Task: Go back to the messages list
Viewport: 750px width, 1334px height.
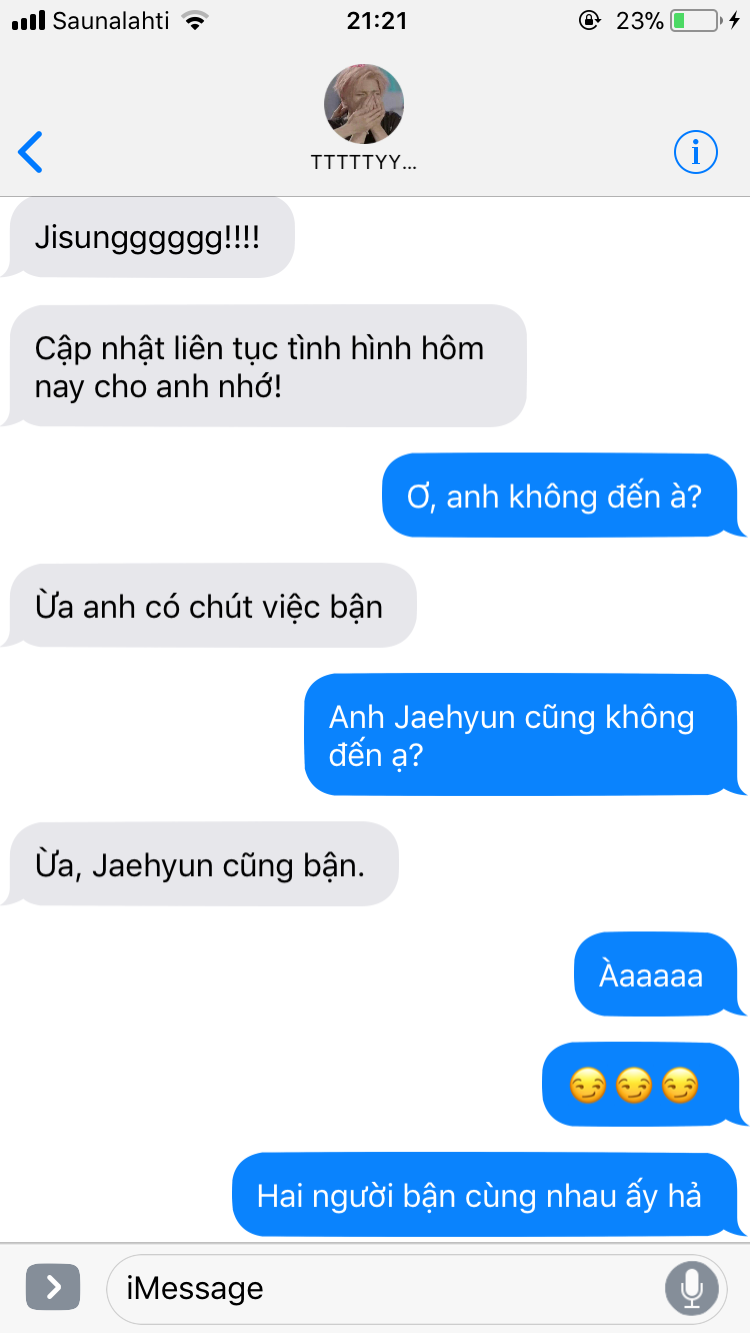Action: click(x=31, y=152)
